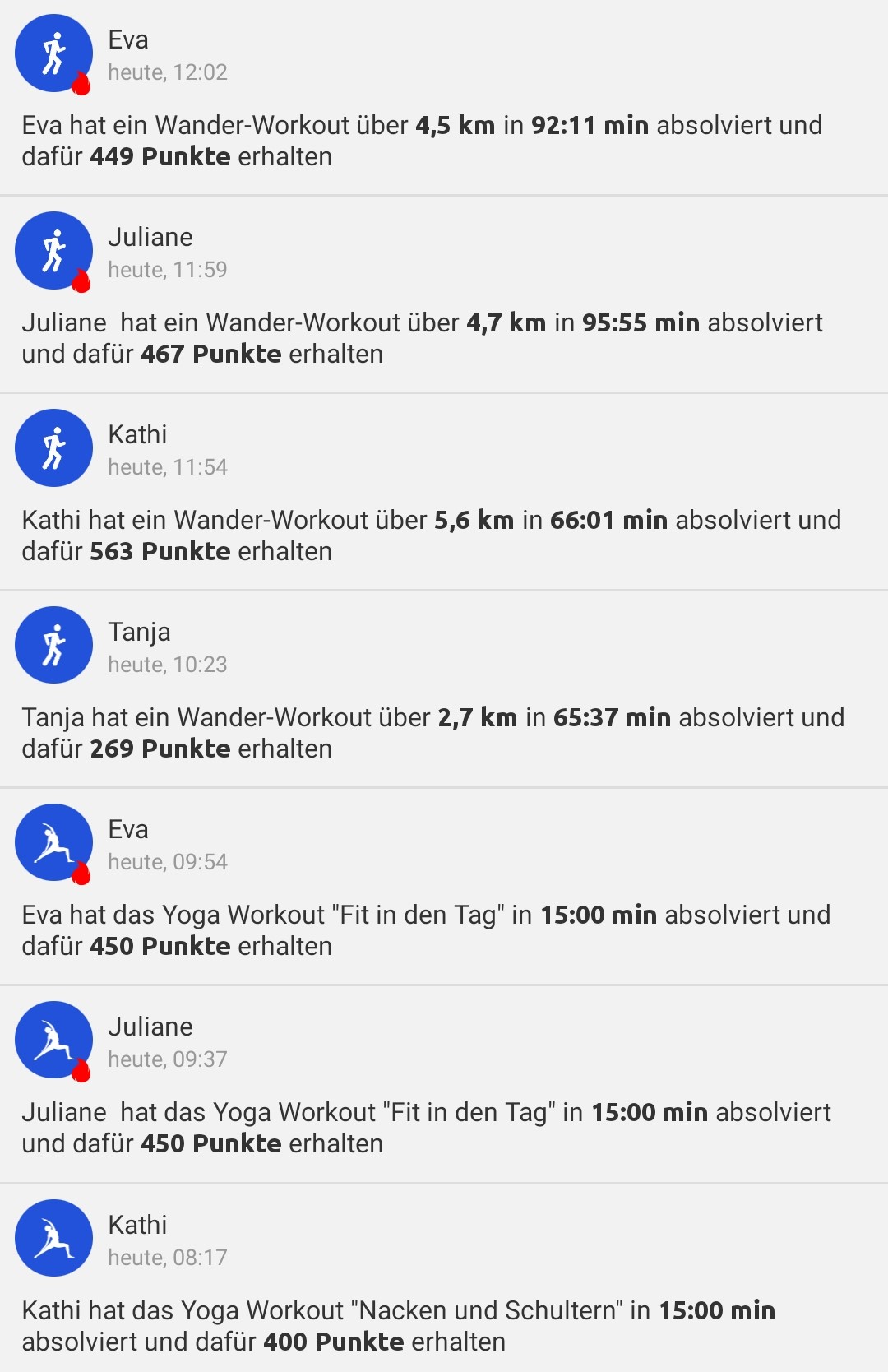Tap the timestamp heute, 10:23 on Tanja's post
The height and width of the screenshot is (1372, 888).
pyautogui.click(x=169, y=664)
